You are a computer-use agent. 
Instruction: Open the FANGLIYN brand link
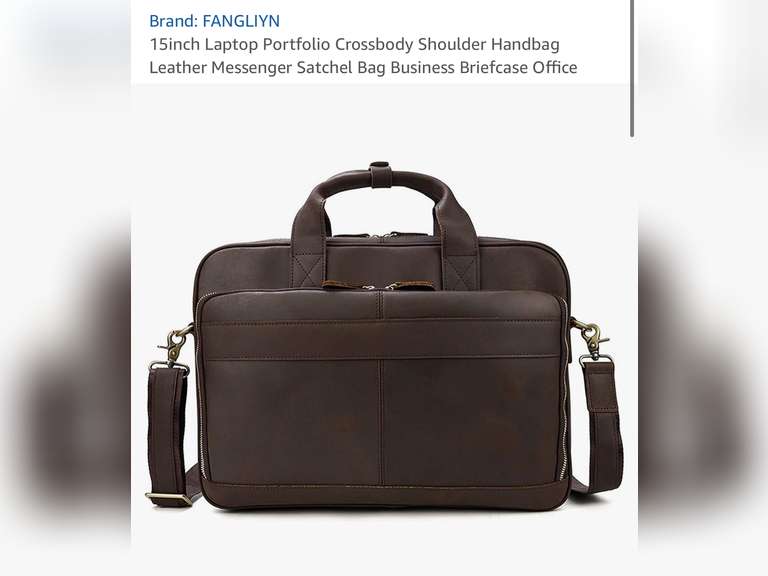[214, 21]
